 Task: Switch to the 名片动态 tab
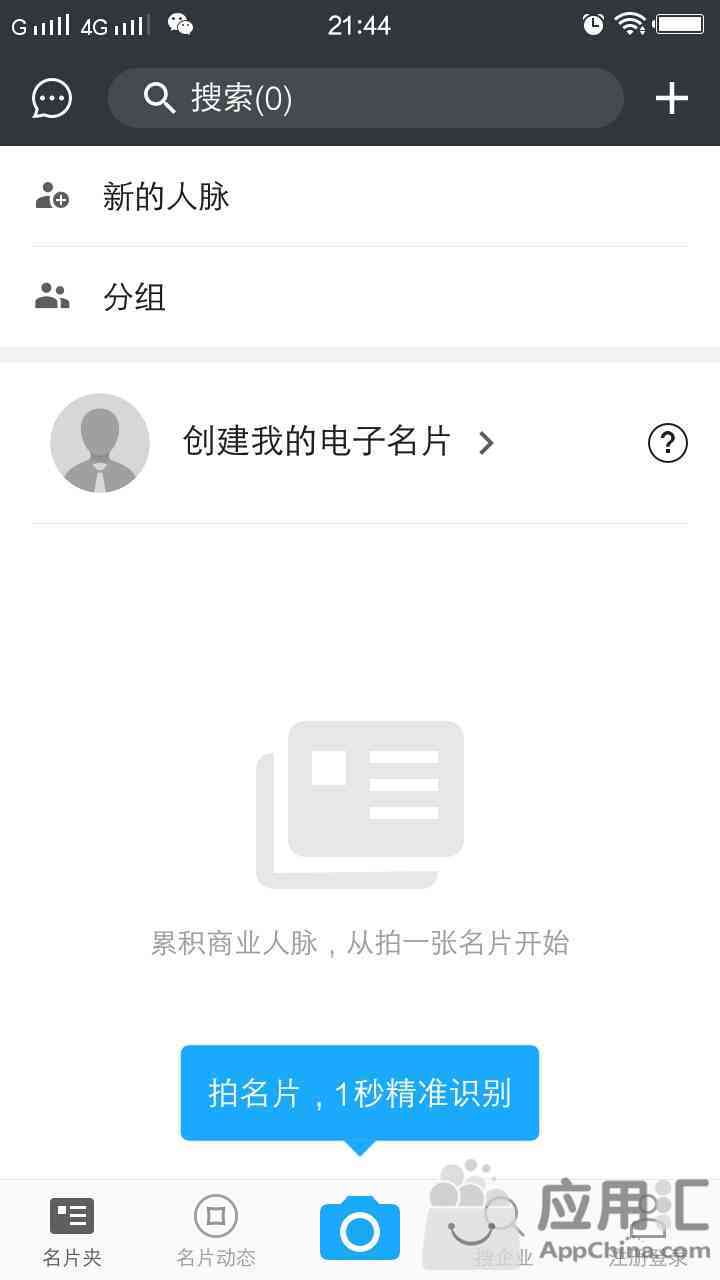pos(216,1231)
